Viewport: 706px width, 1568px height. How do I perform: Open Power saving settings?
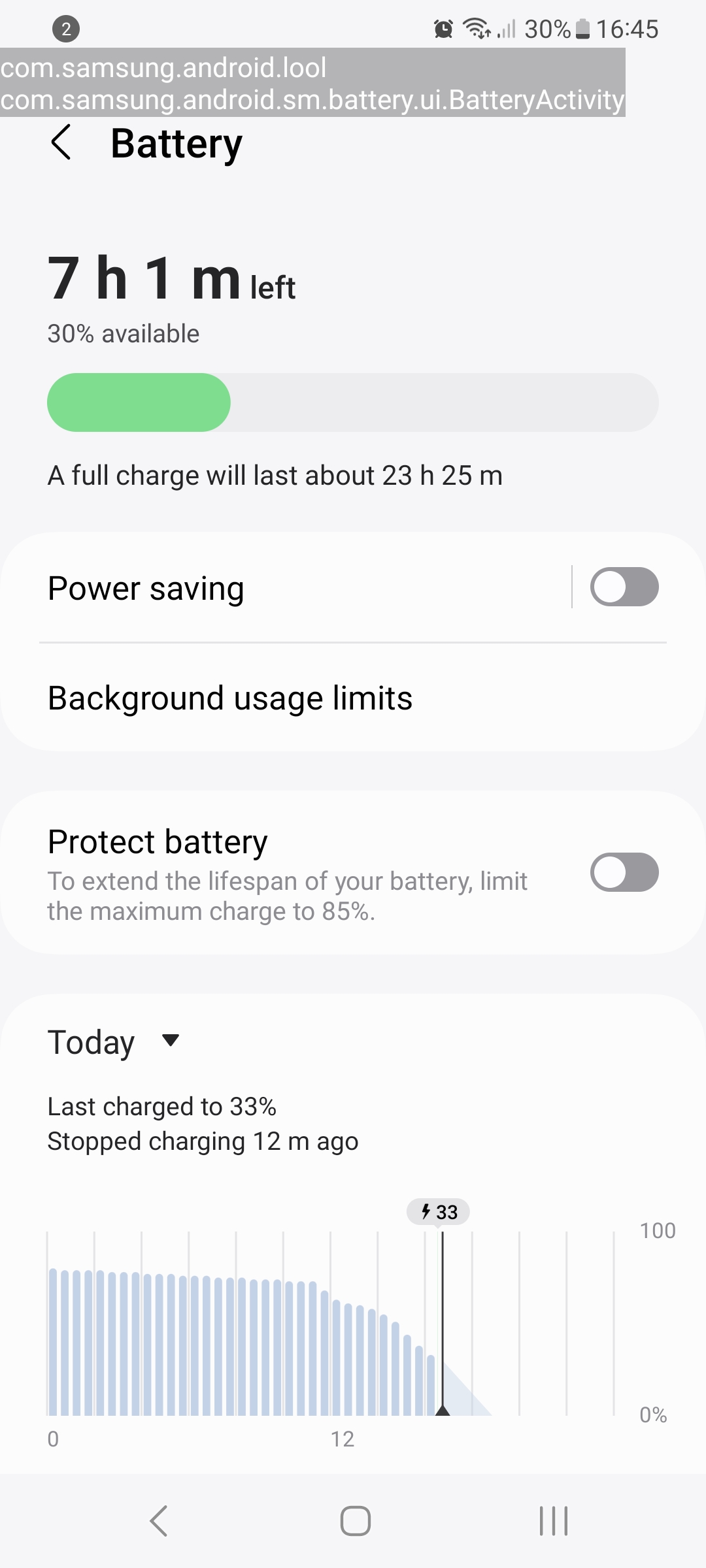tap(261, 588)
